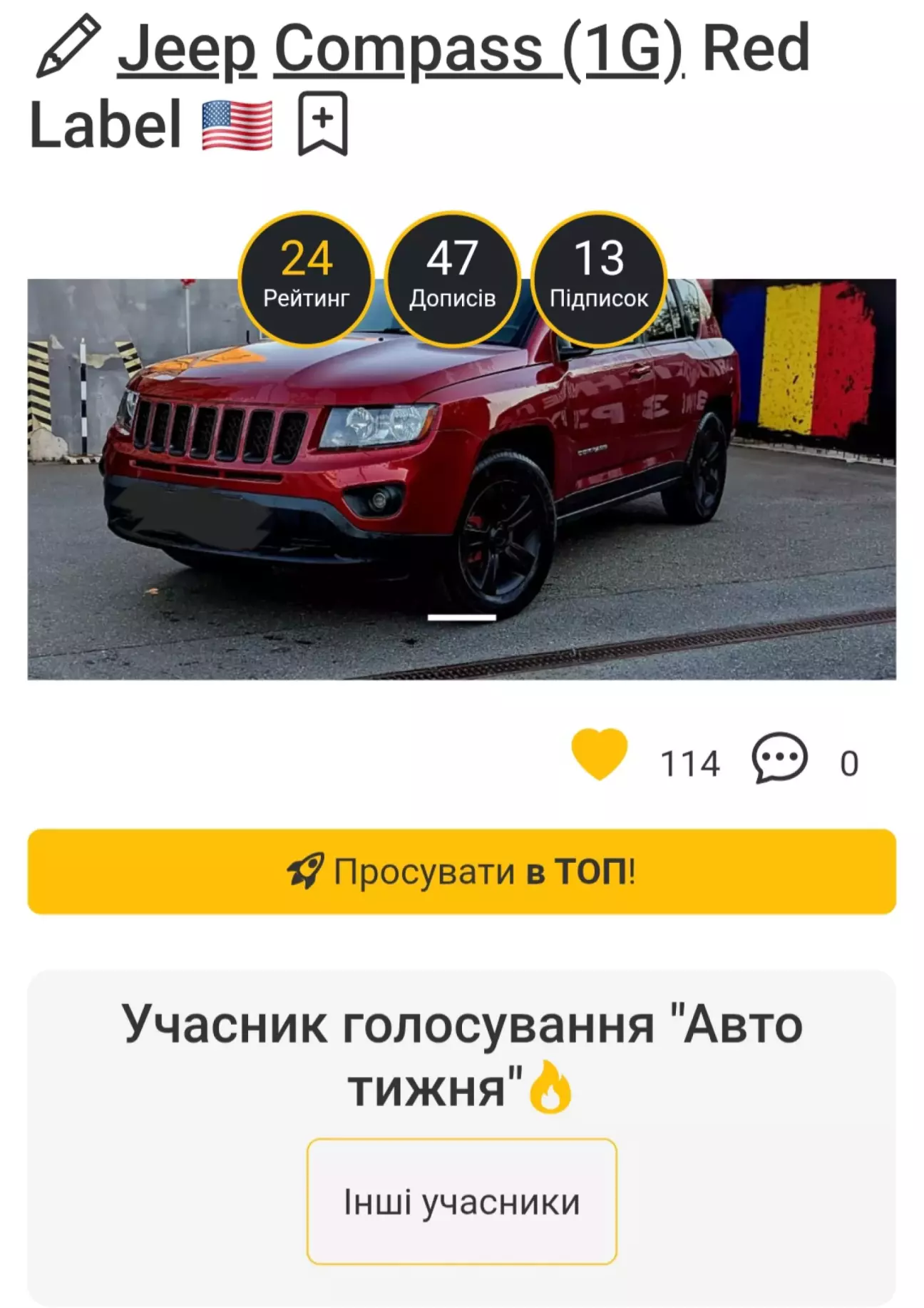Open the 47 Дописів badge
The image size is (924, 1308).
pyautogui.click(x=453, y=277)
